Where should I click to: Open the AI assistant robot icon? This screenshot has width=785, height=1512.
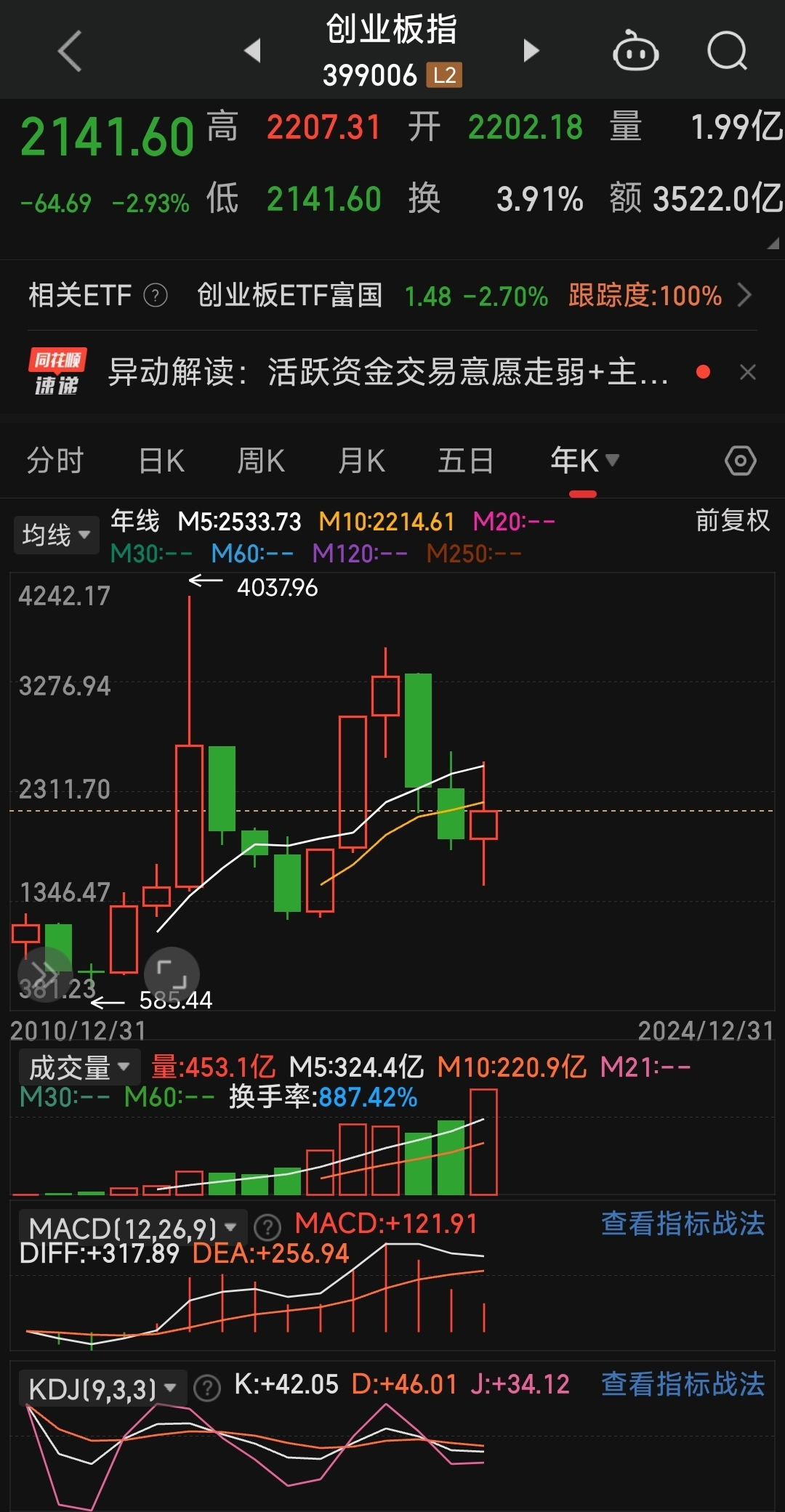636,51
